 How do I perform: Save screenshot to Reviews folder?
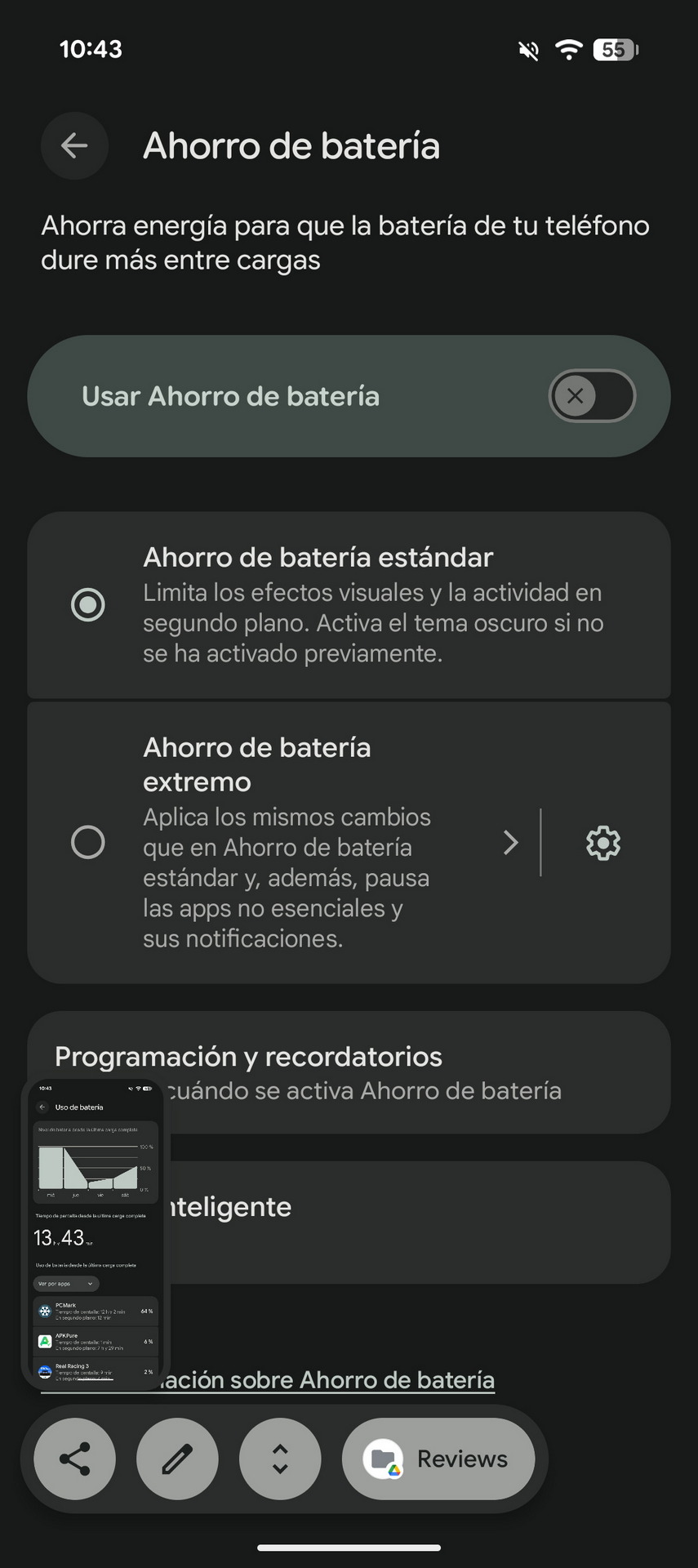tap(438, 1459)
